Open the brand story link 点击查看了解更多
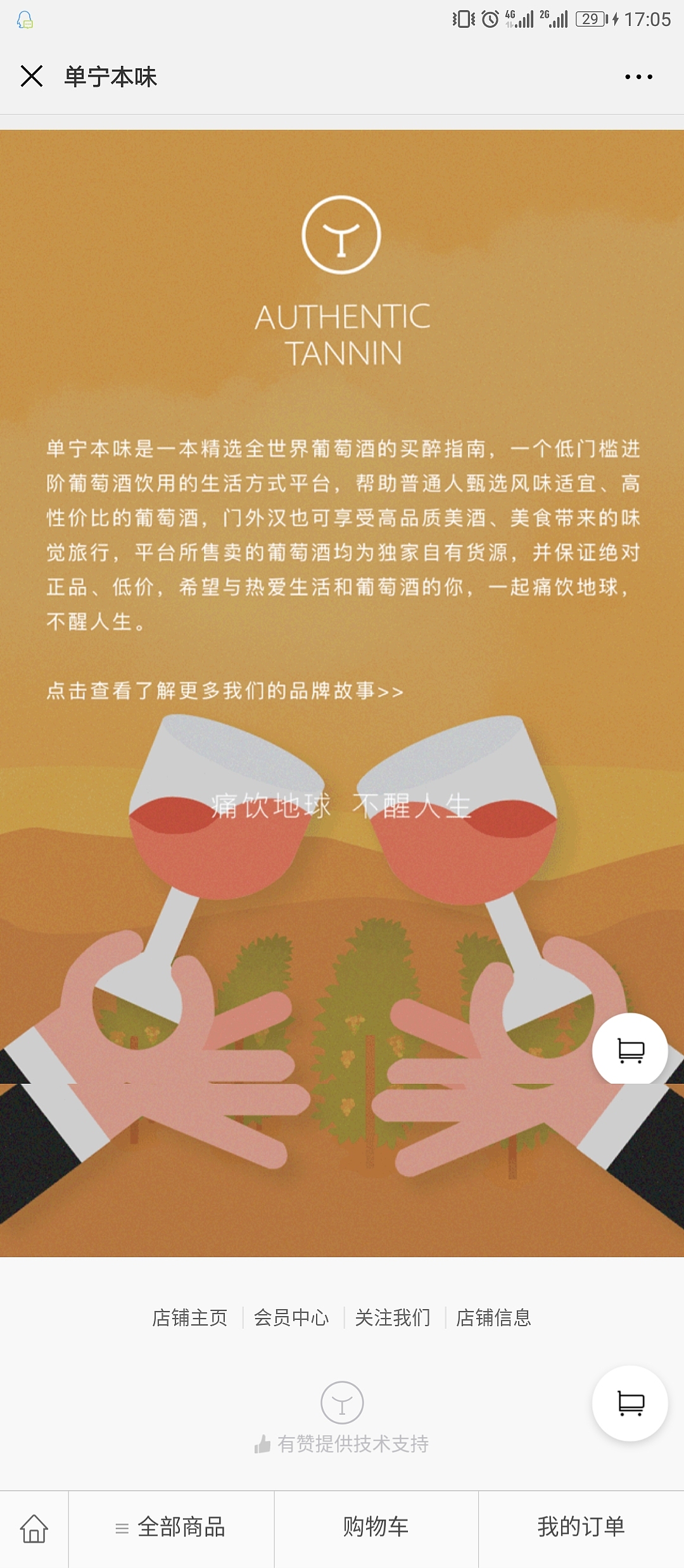684x1568 pixels. tap(225, 691)
